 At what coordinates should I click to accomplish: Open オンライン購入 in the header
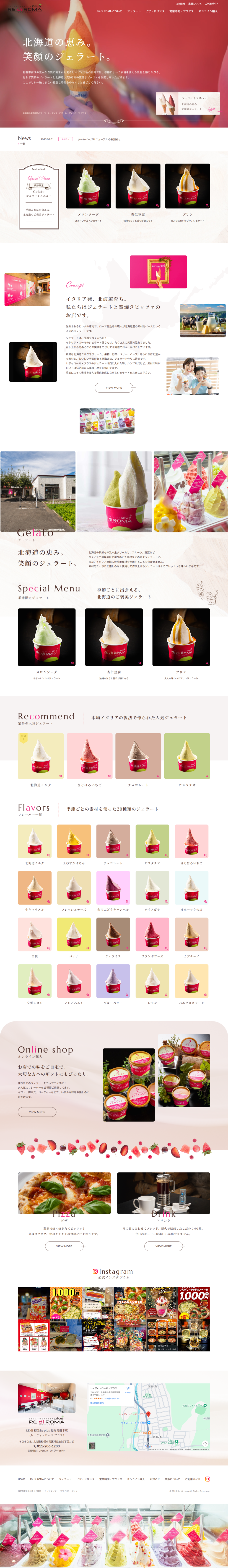tap(208, 11)
